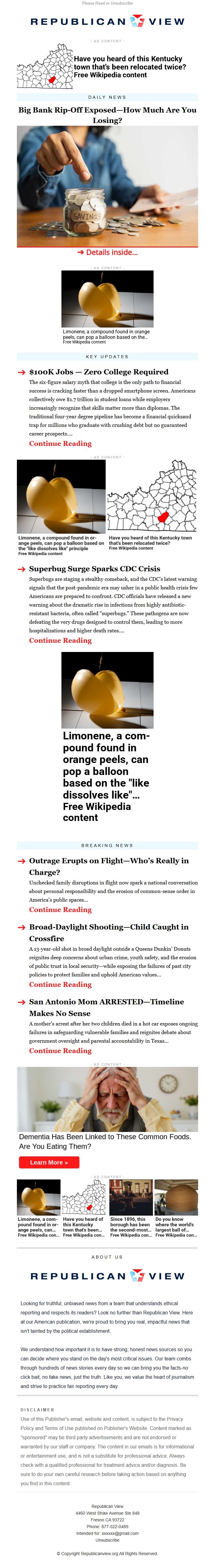This screenshot has height=1568, width=215.
Task: Continue reading the Outrage on Flight story
Action: point(60,909)
